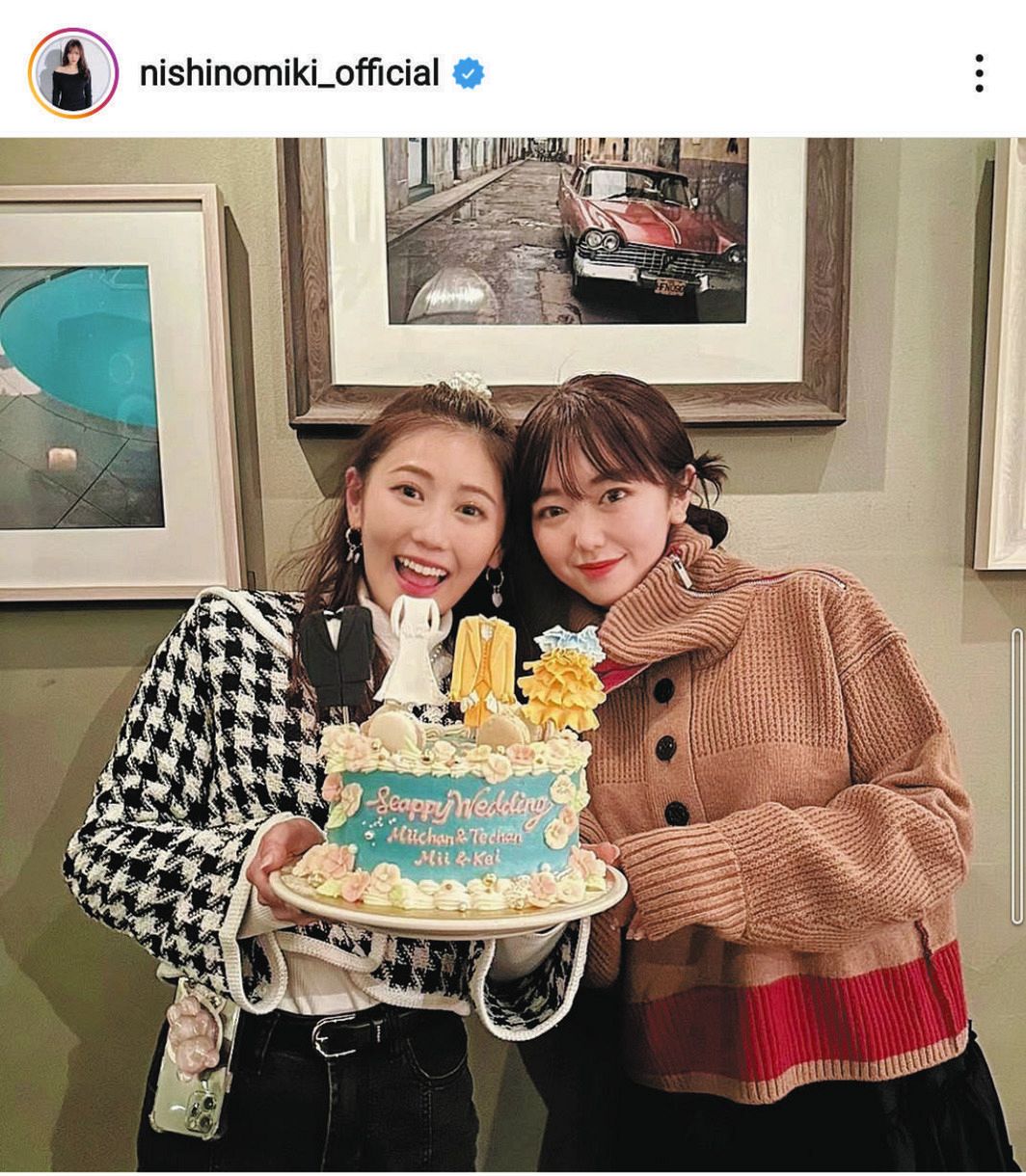Screen dimensions: 1026x1176
Task: Open the nishinomiki_official username link
Action: click(x=288, y=73)
